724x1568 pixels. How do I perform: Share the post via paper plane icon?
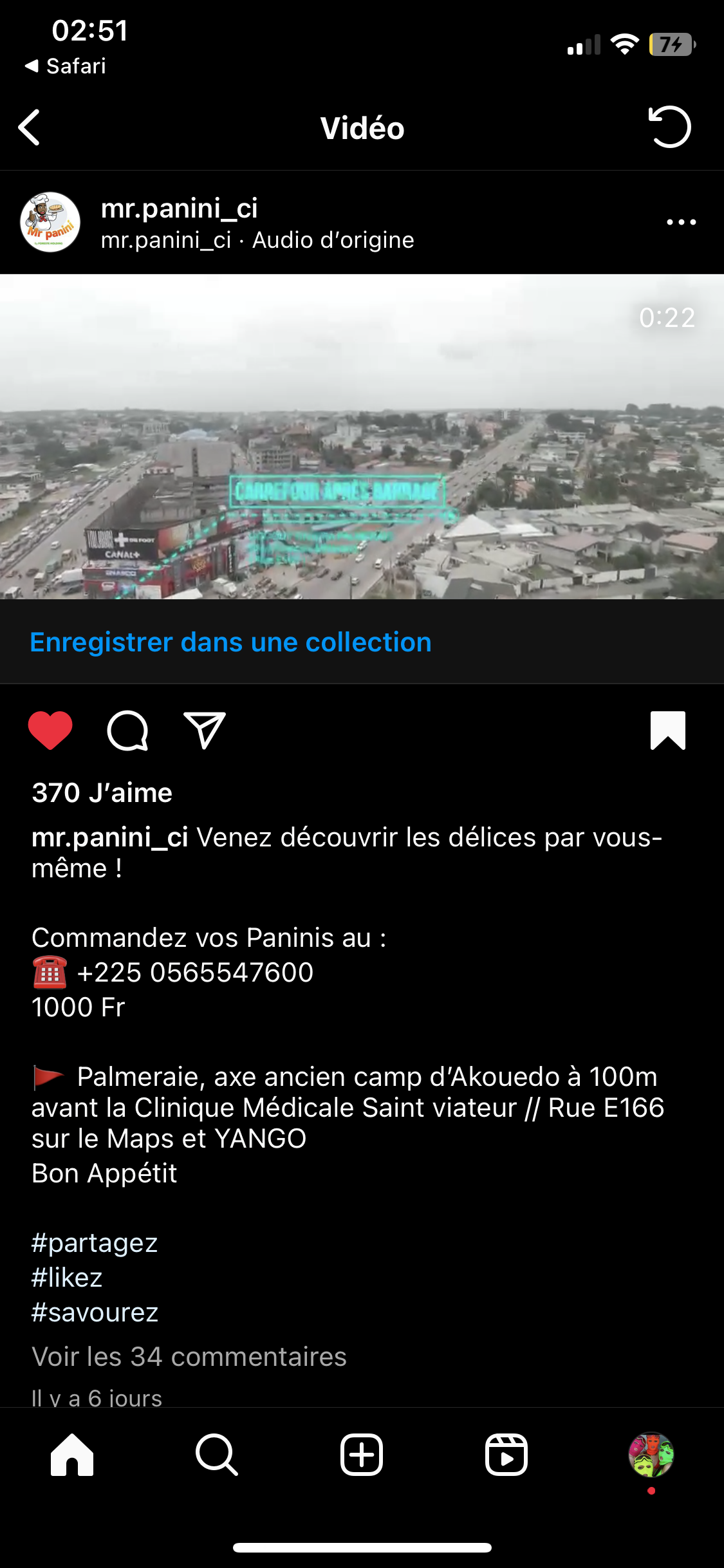[x=205, y=731]
